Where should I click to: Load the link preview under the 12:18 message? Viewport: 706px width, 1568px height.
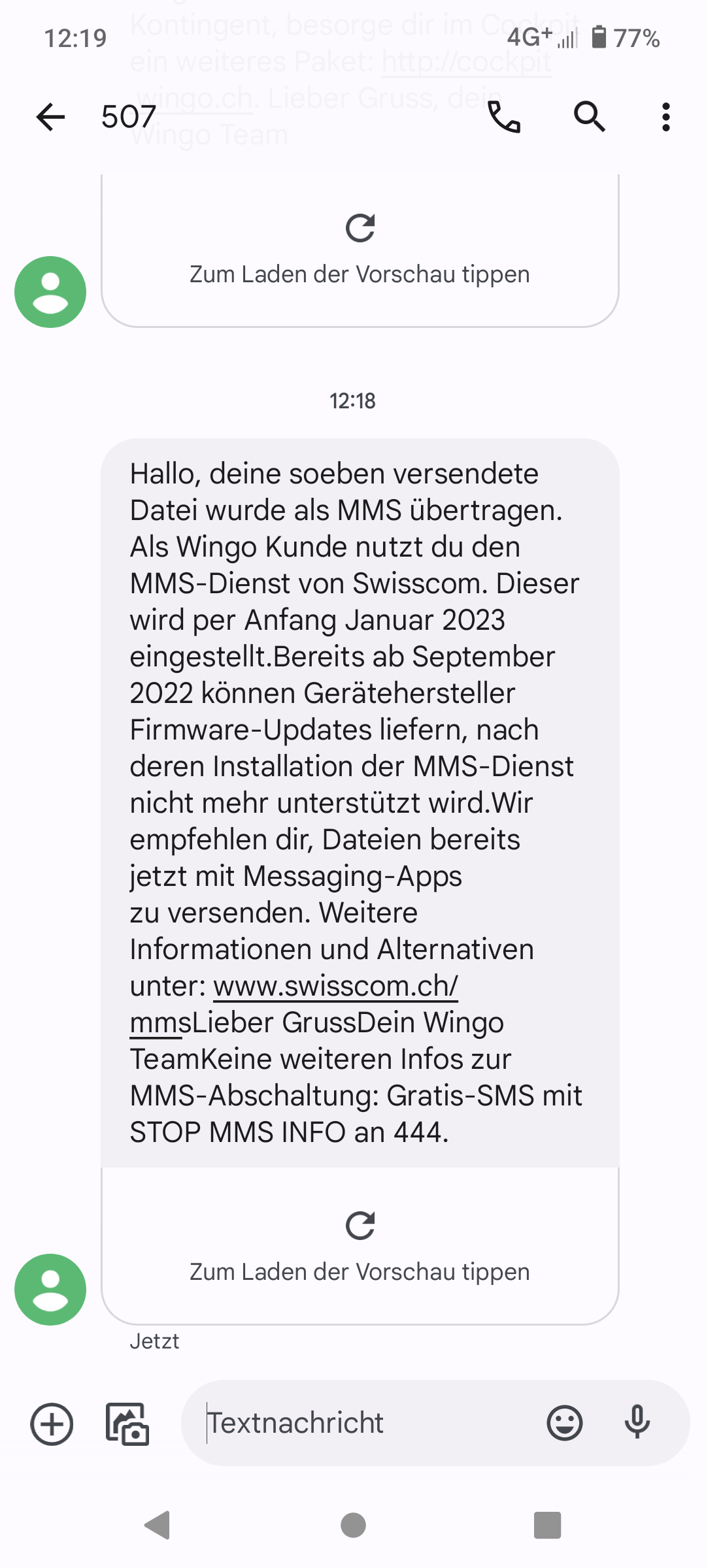click(360, 1245)
